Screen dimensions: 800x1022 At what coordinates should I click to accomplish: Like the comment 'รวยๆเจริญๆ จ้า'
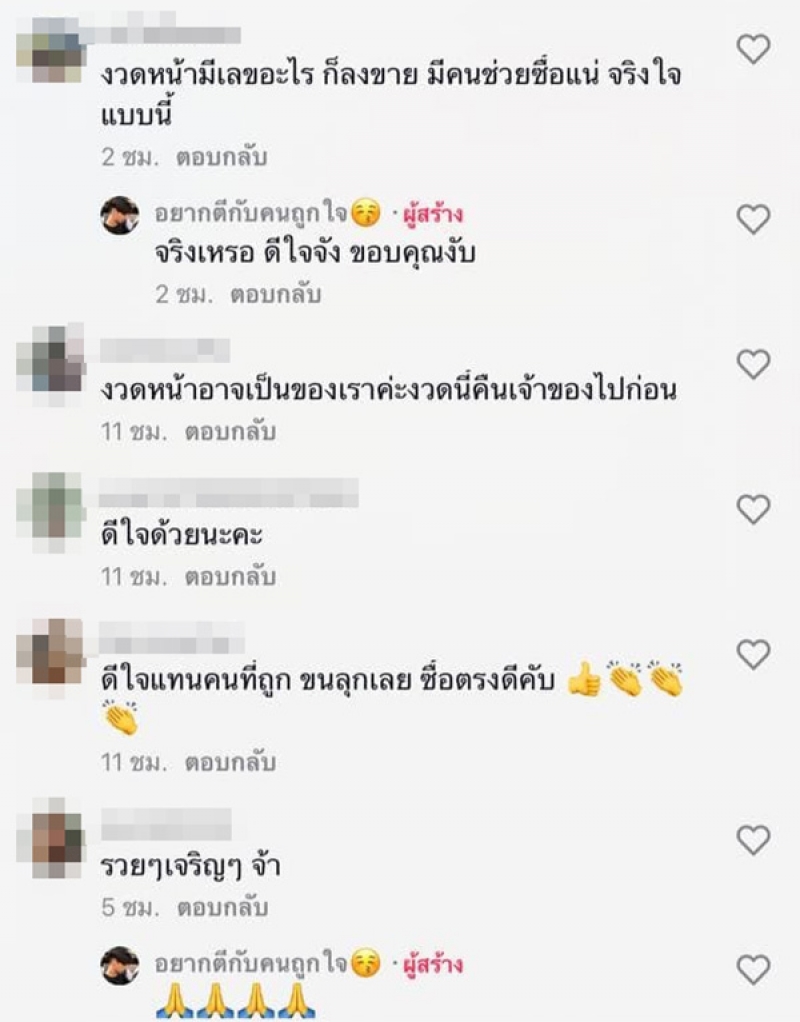[752, 839]
